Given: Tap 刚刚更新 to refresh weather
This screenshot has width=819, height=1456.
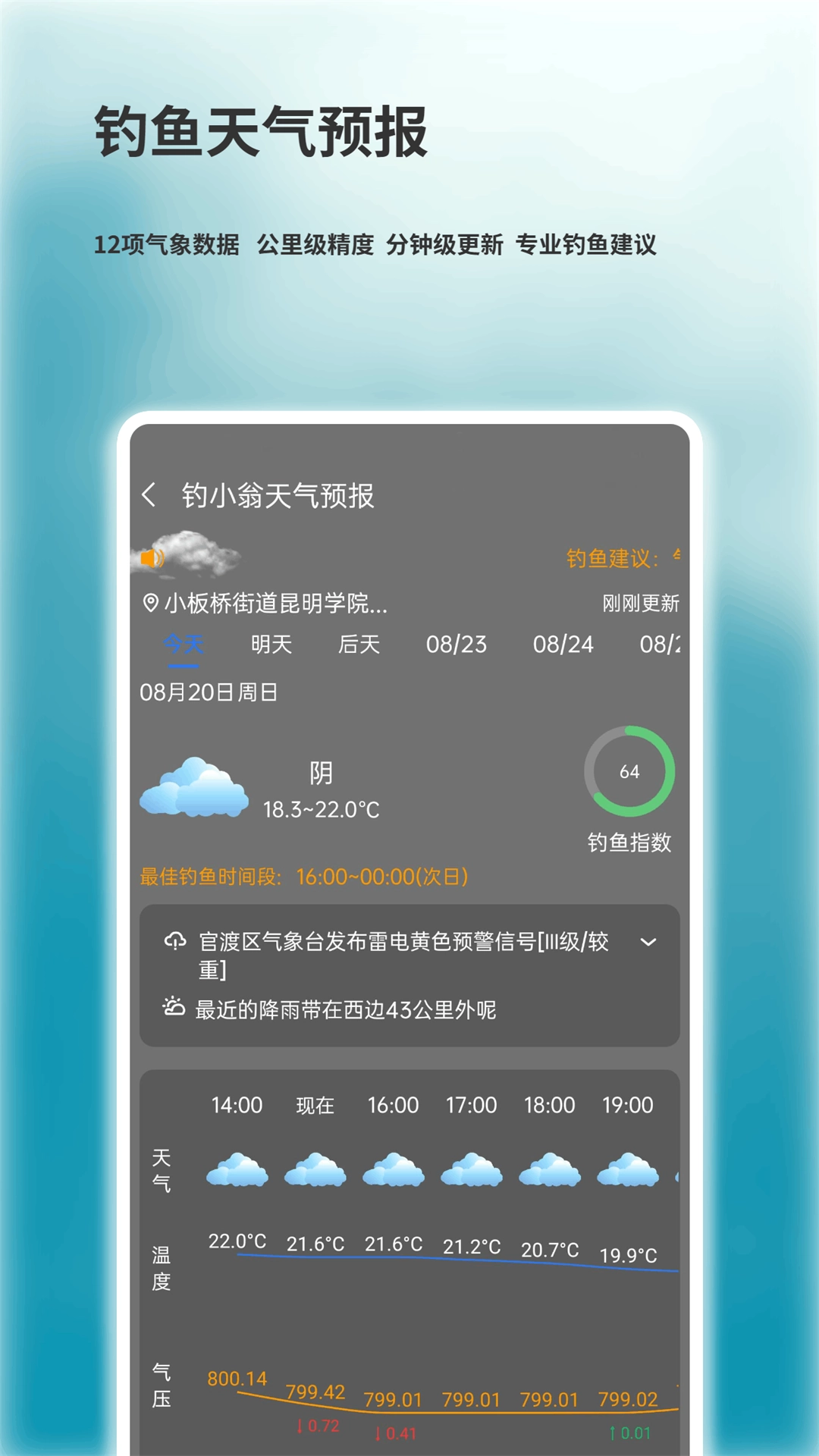Looking at the screenshot, I should coord(639,604).
